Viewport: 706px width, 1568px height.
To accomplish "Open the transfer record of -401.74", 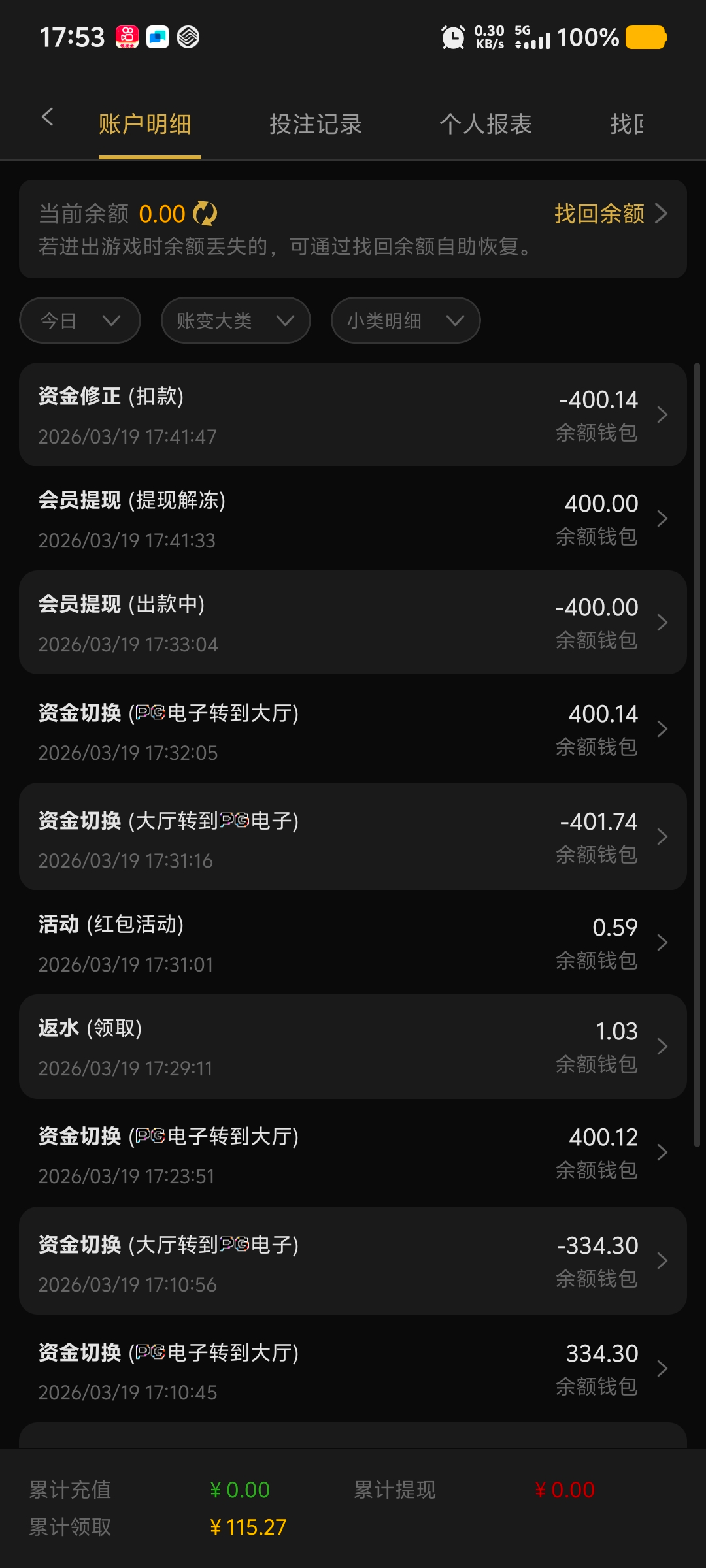I will pos(353,837).
